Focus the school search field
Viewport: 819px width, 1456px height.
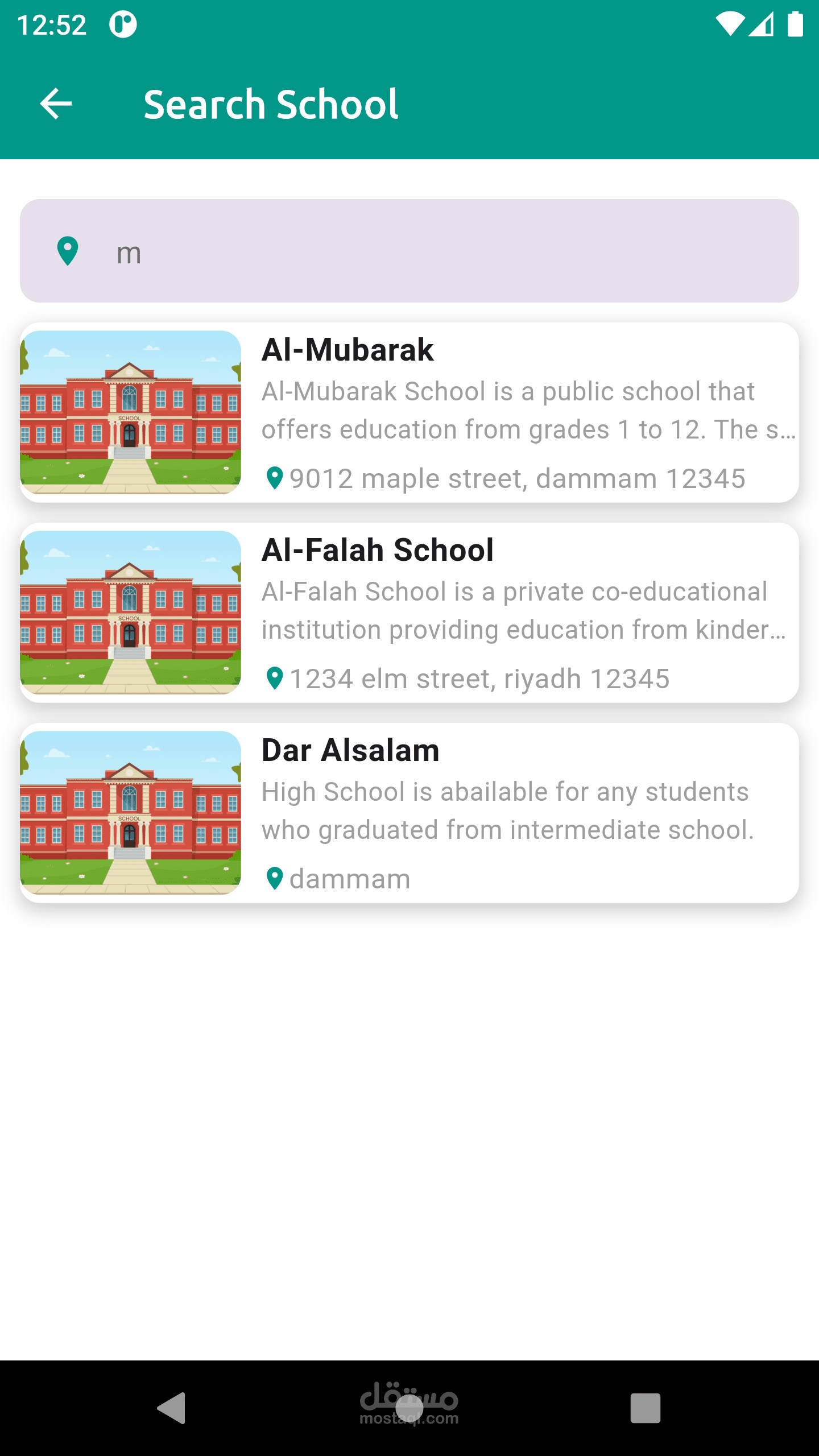click(x=432, y=251)
